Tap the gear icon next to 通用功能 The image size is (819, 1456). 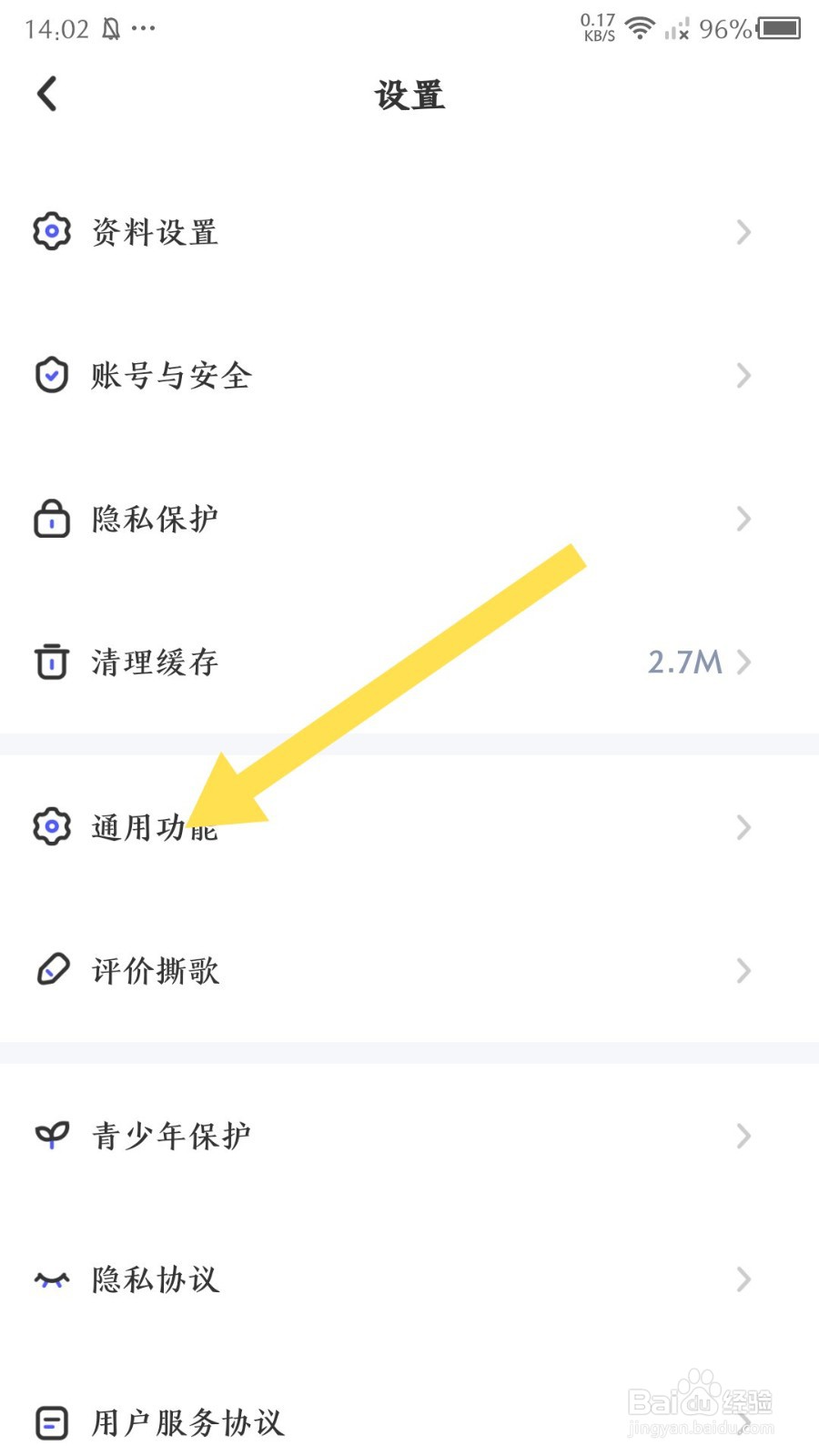[52, 827]
